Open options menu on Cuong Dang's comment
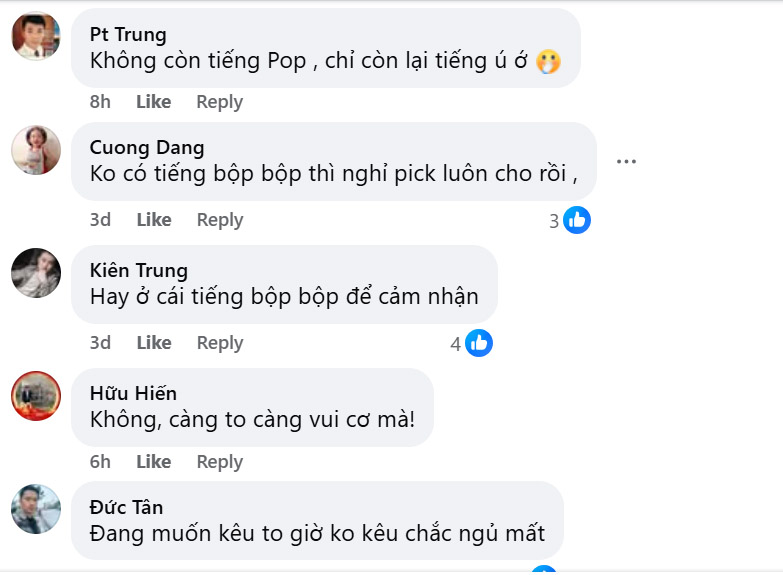Image resolution: width=783 pixels, height=575 pixels. tap(626, 162)
